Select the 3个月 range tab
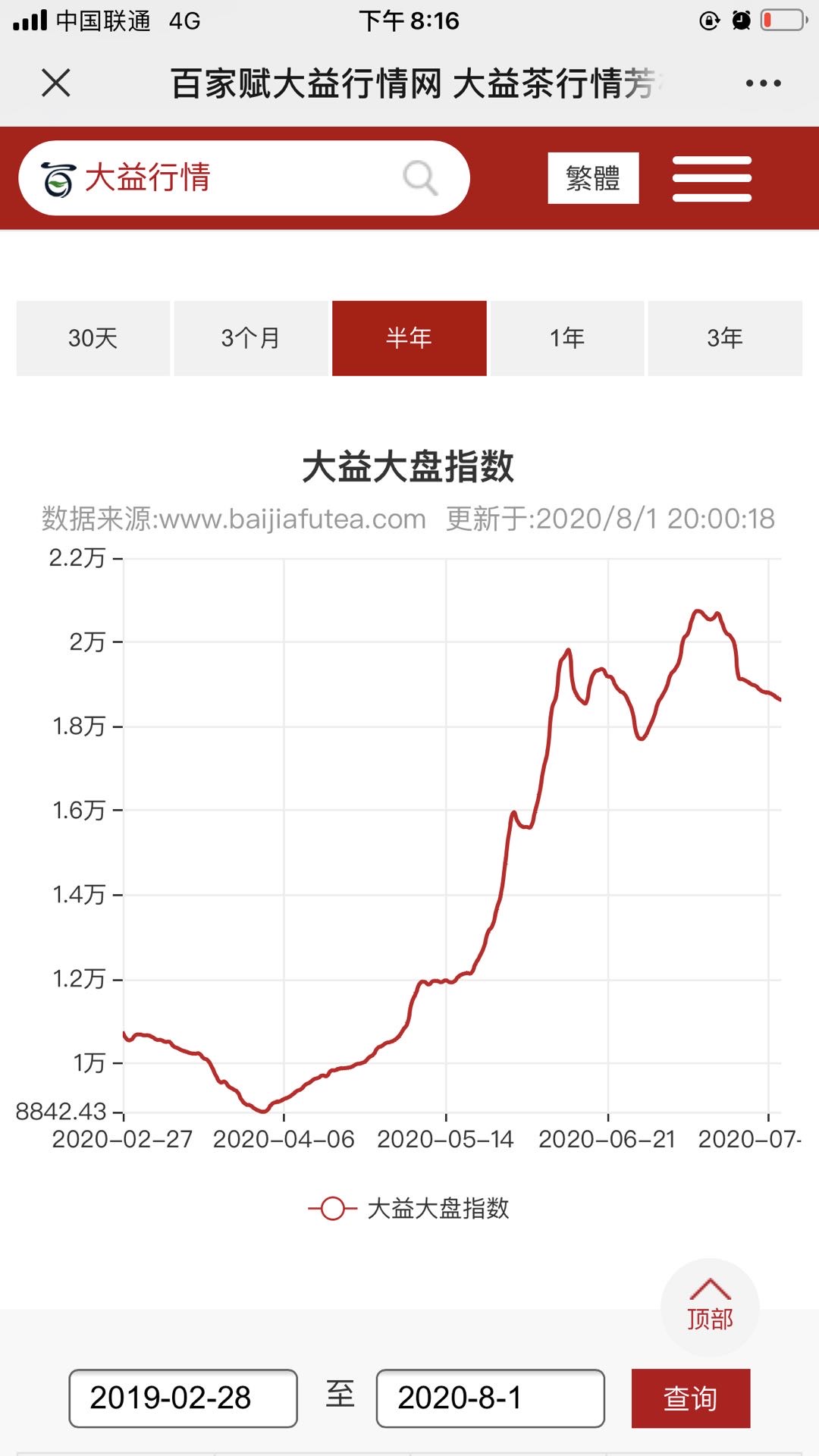The image size is (819, 1456). (251, 338)
